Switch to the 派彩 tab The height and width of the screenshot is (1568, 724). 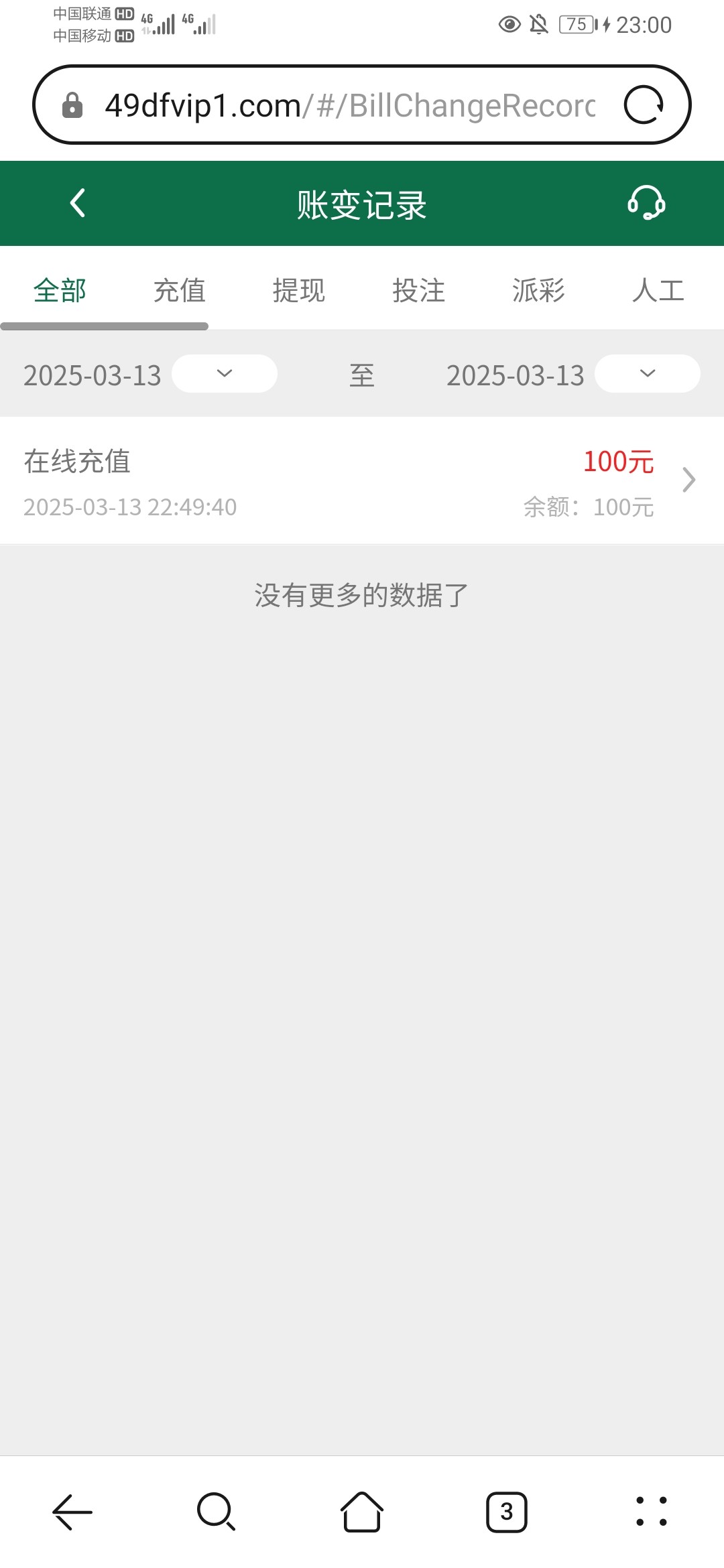coord(538,291)
